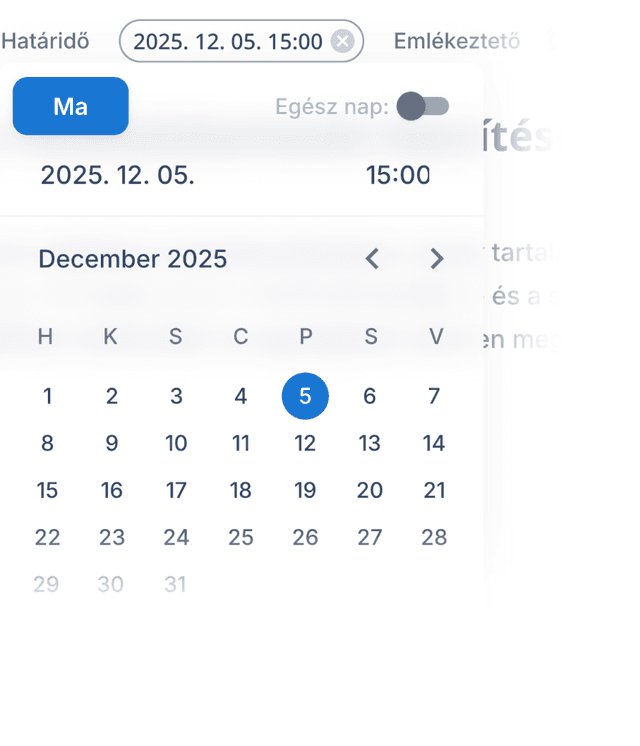Choose day 10 in the calendar
This screenshot has height=746, width=640.
[x=176, y=443]
